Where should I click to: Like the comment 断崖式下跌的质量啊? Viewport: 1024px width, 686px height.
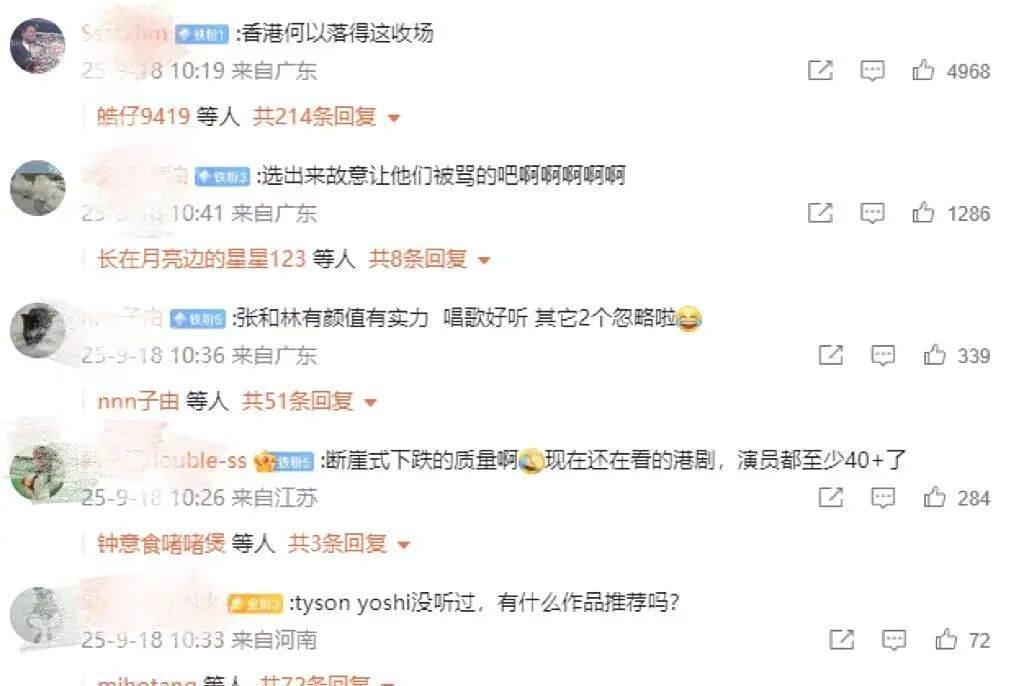(934, 497)
